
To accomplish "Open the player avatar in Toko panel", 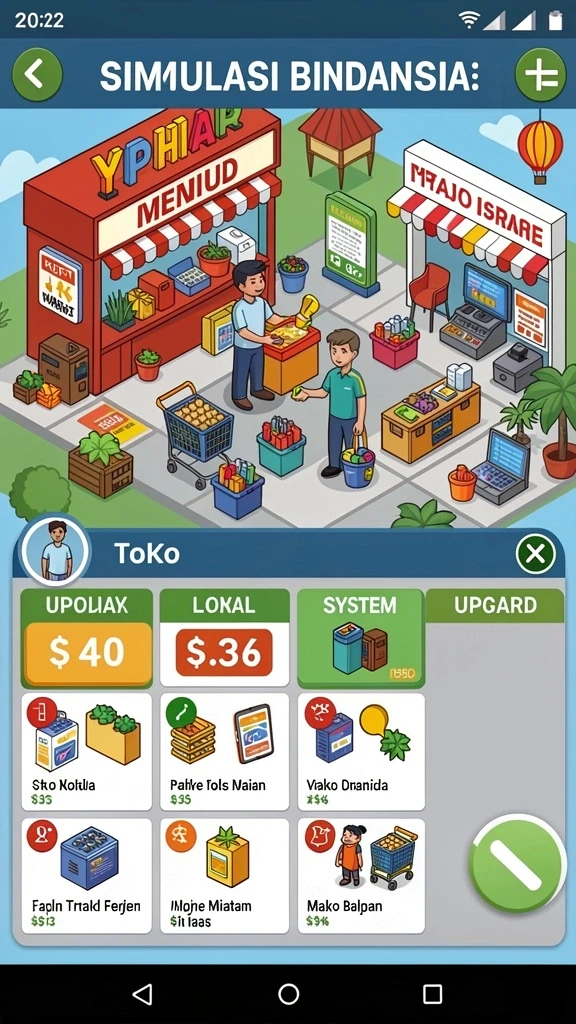I will [56, 550].
